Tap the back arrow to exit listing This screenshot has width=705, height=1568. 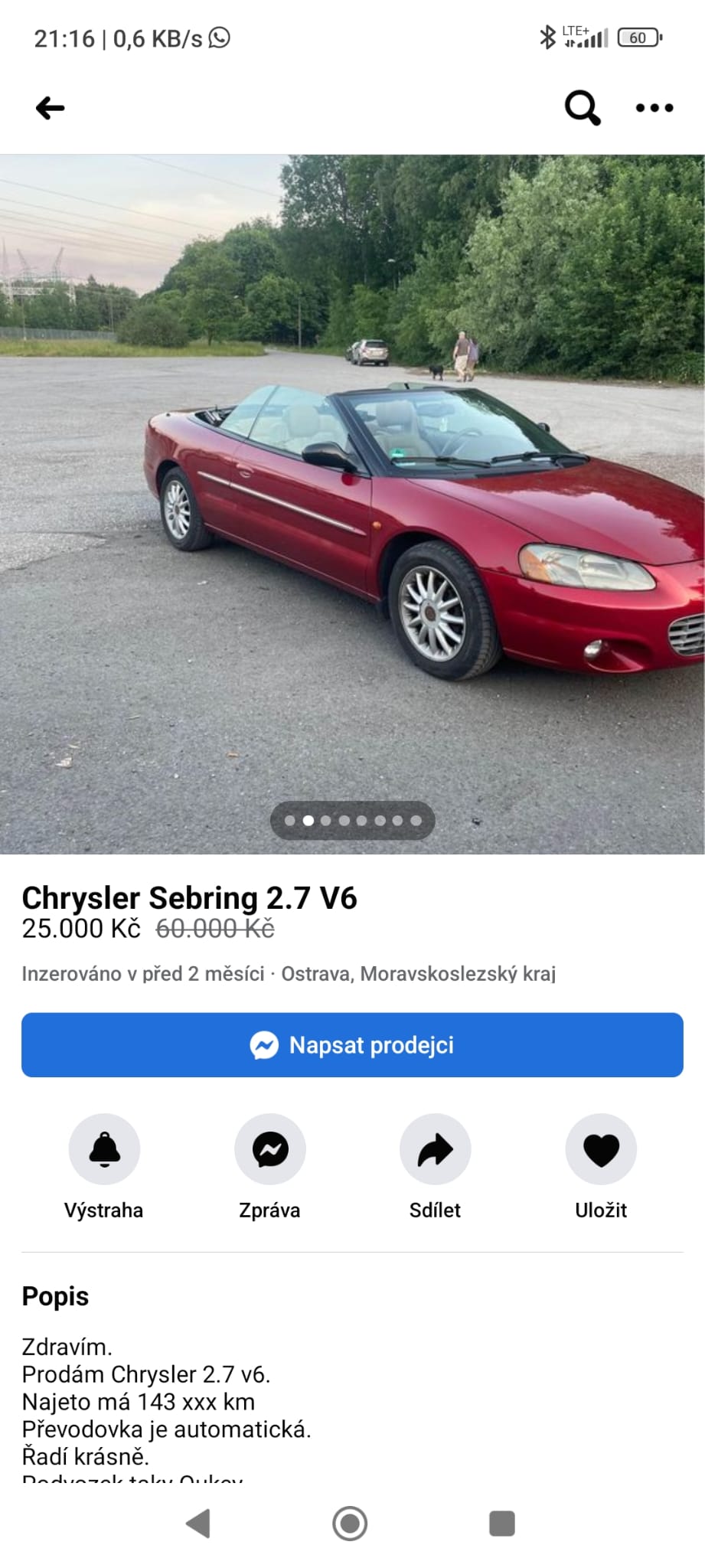51,108
